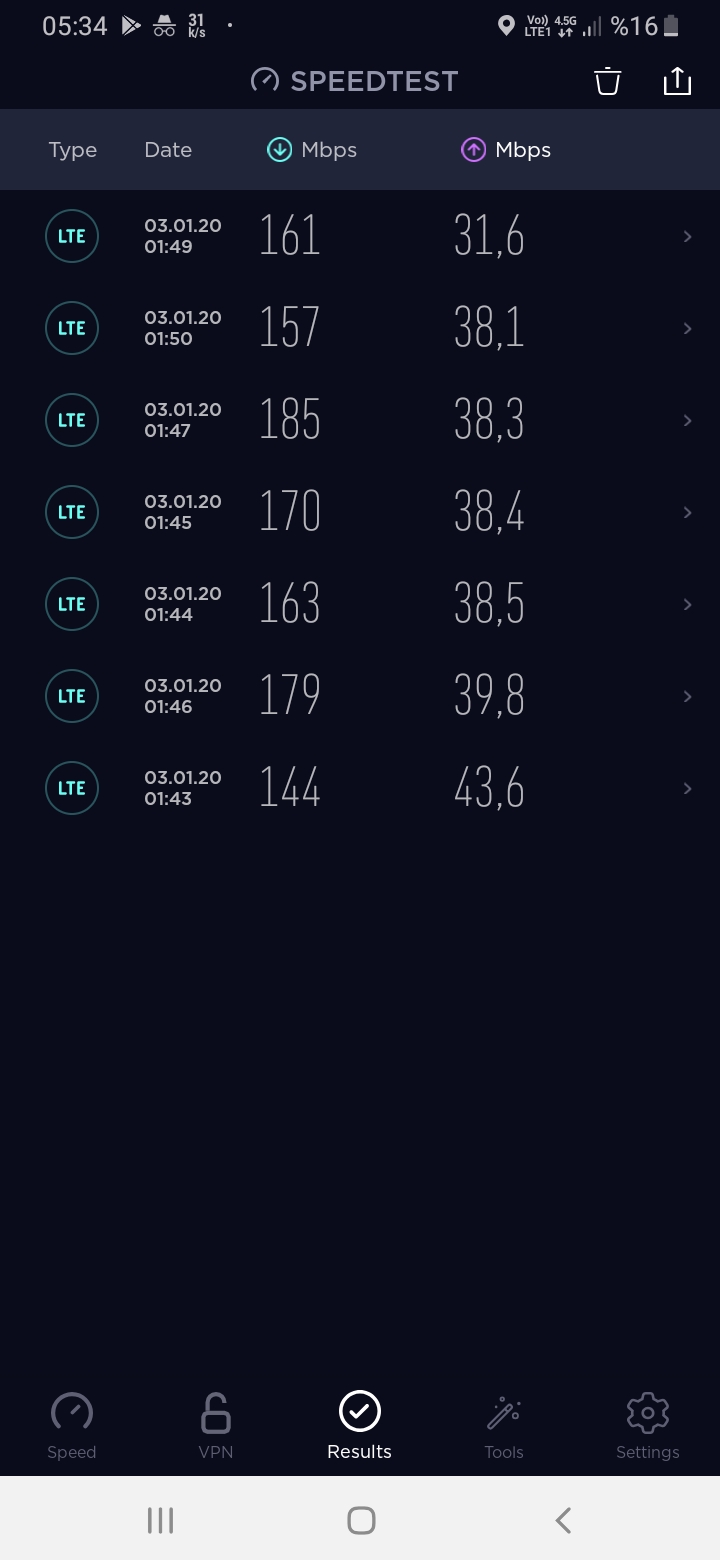Sort by download Mbps column
720x1560 pixels.
[x=312, y=150]
